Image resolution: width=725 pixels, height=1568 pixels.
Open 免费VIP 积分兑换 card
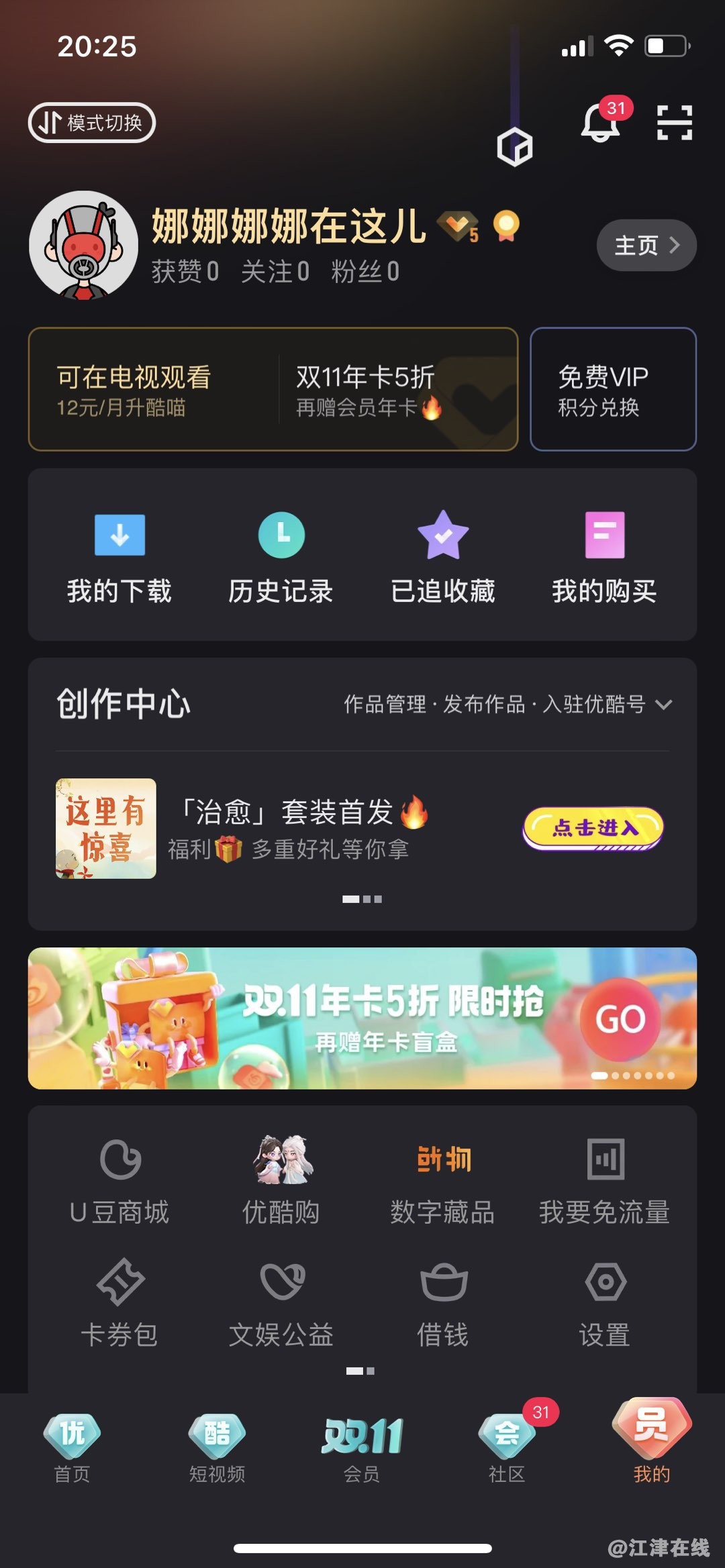click(x=612, y=389)
